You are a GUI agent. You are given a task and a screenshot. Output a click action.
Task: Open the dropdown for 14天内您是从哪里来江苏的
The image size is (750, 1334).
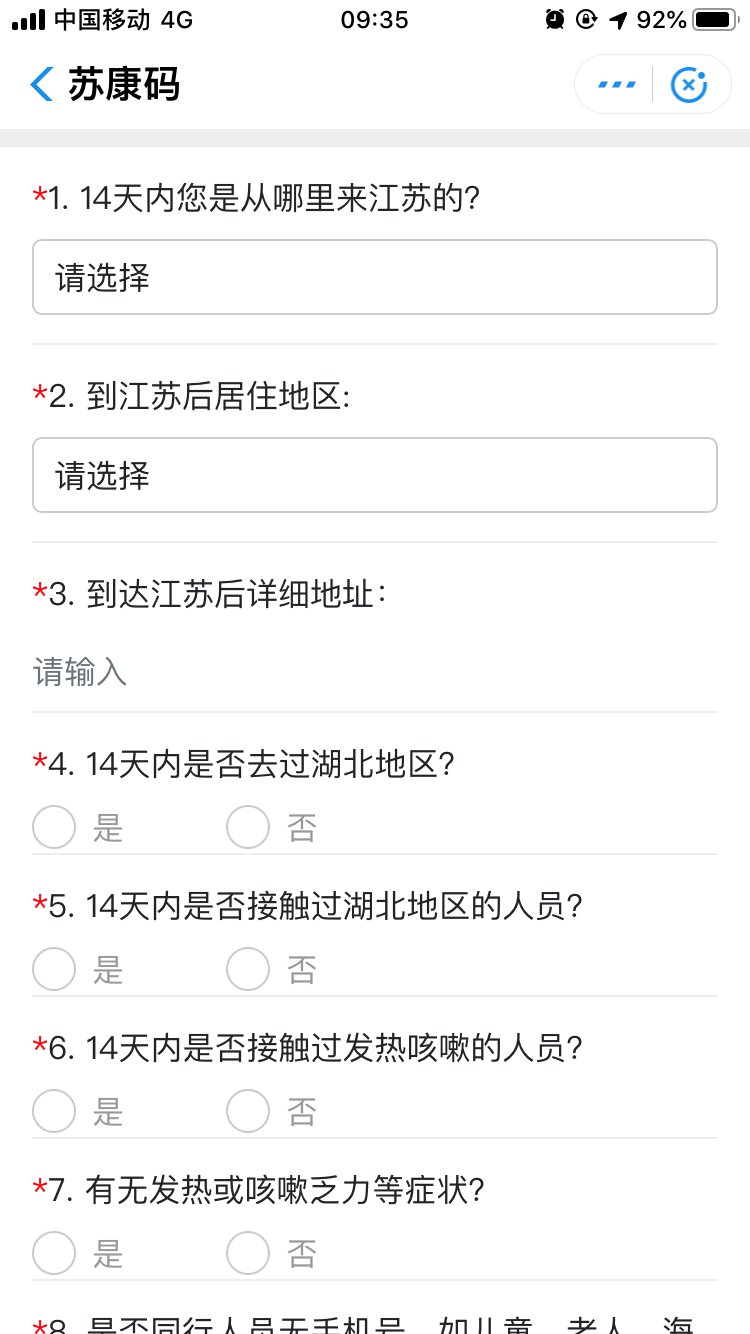click(x=375, y=277)
